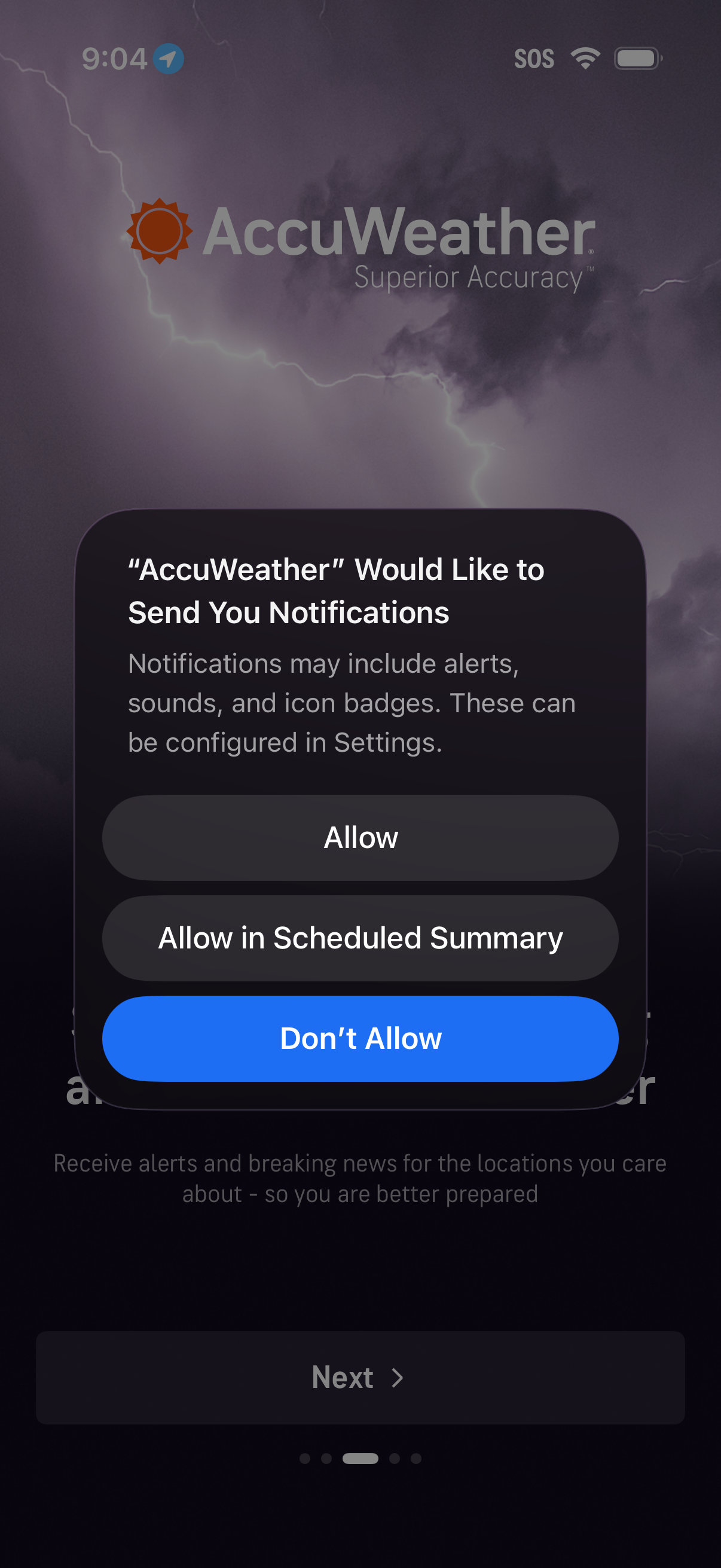Image resolution: width=721 pixels, height=1568 pixels.
Task: Click the Wi-Fi indicator in the status bar
Action: [585, 58]
